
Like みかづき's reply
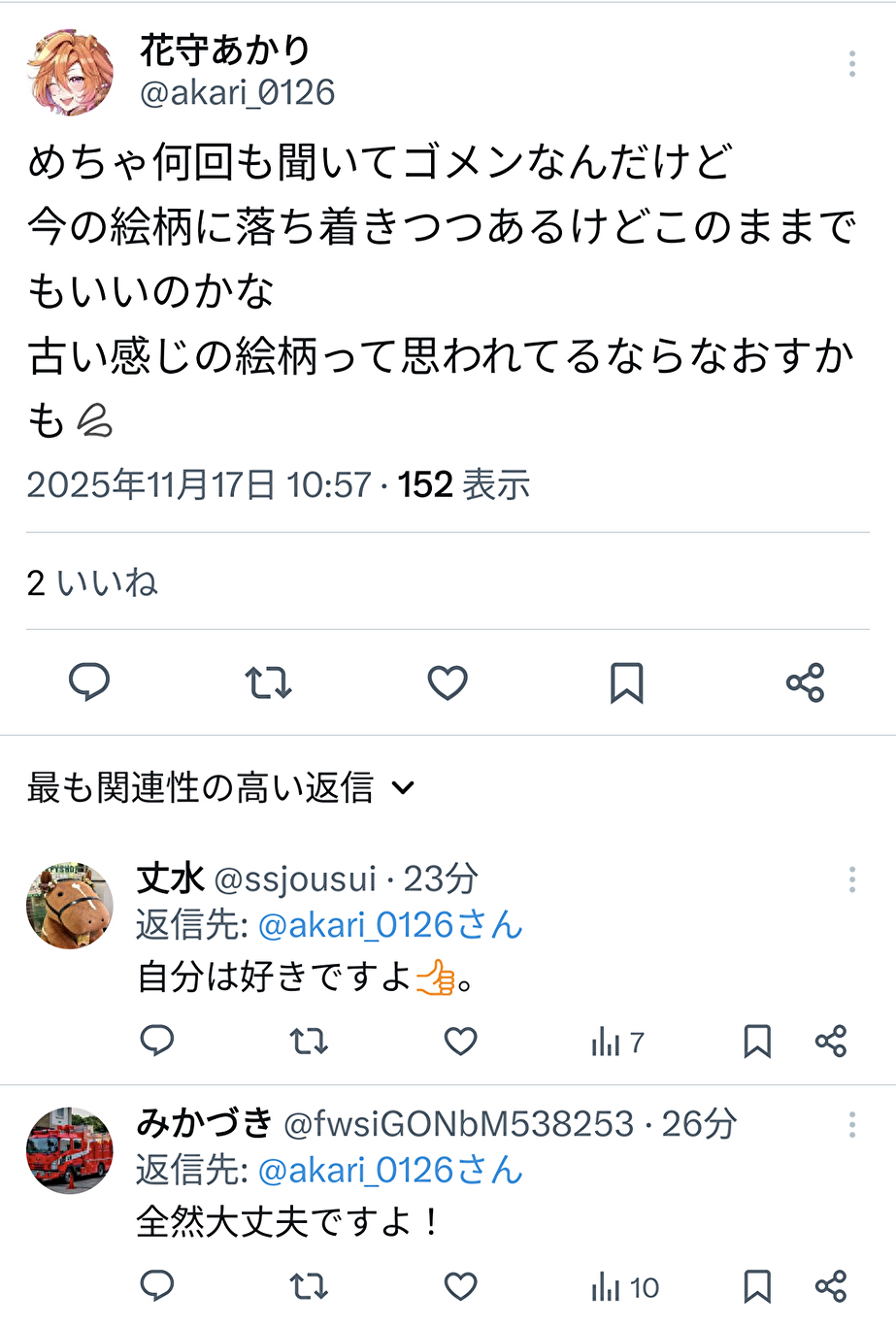click(460, 1286)
